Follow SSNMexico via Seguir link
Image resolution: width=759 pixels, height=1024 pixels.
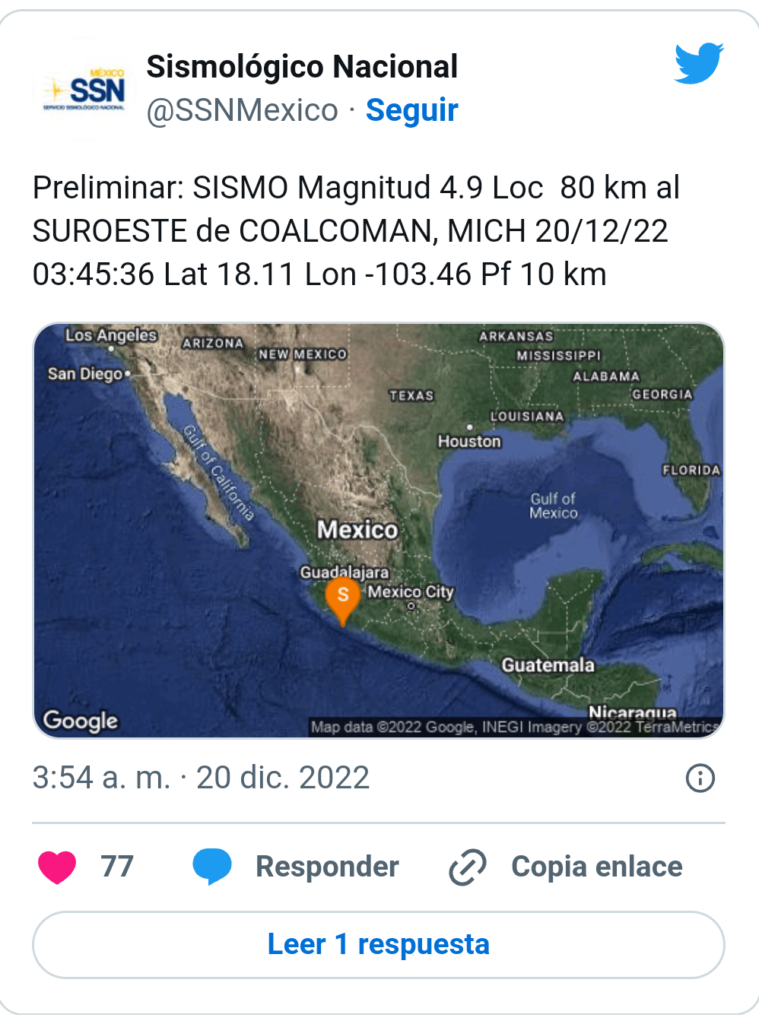(x=411, y=110)
